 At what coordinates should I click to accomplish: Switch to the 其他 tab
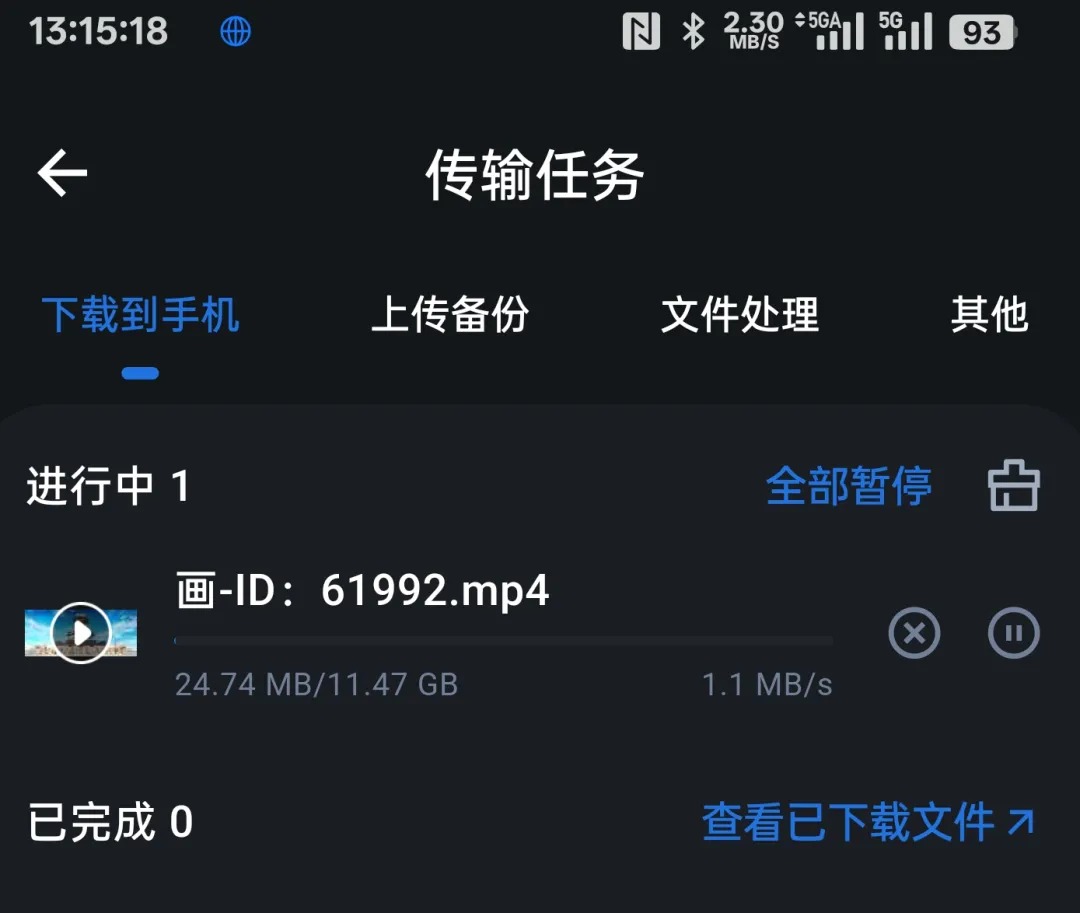coord(989,315)
